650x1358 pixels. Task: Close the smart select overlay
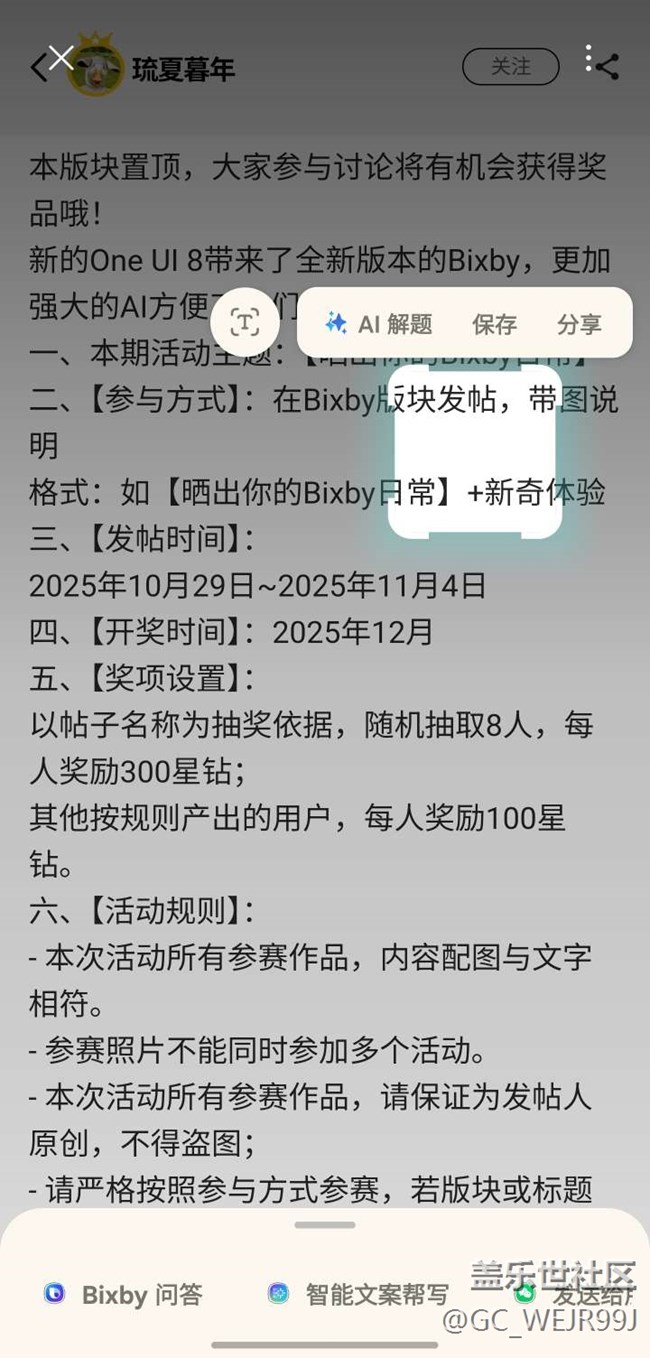point(61,58)
